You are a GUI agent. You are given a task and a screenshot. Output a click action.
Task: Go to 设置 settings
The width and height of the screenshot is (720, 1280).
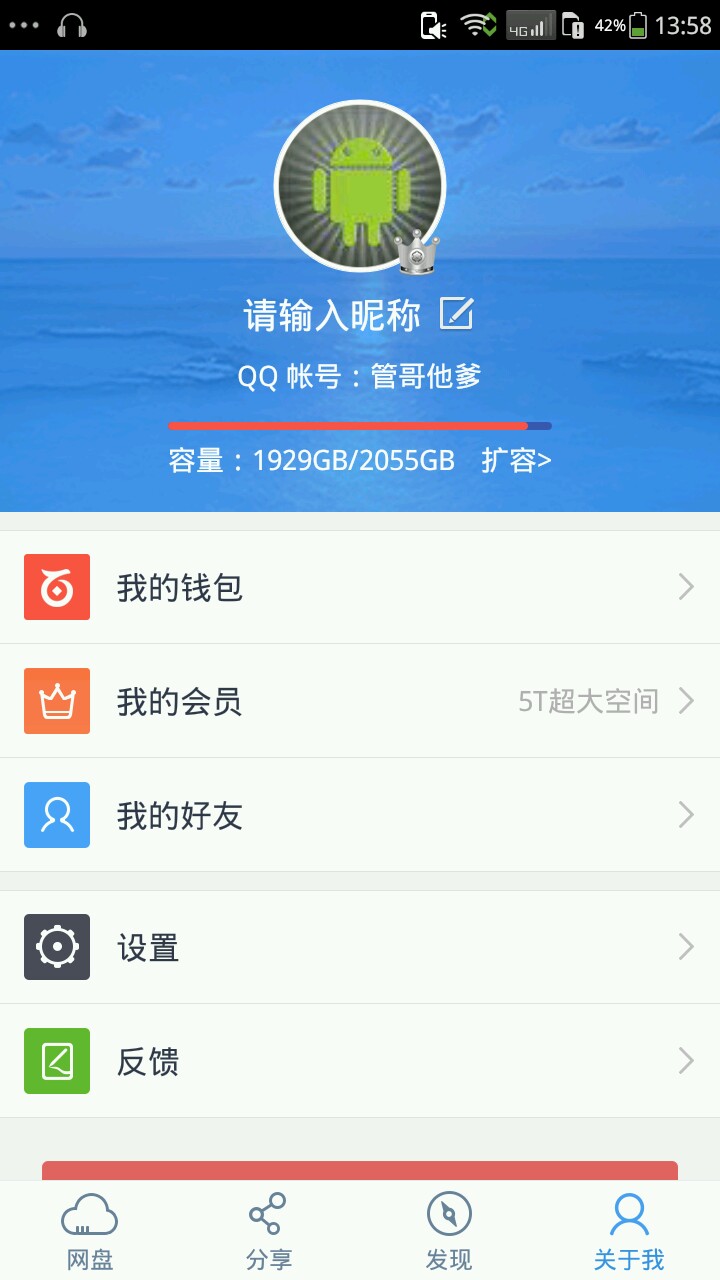pos(360,947)
